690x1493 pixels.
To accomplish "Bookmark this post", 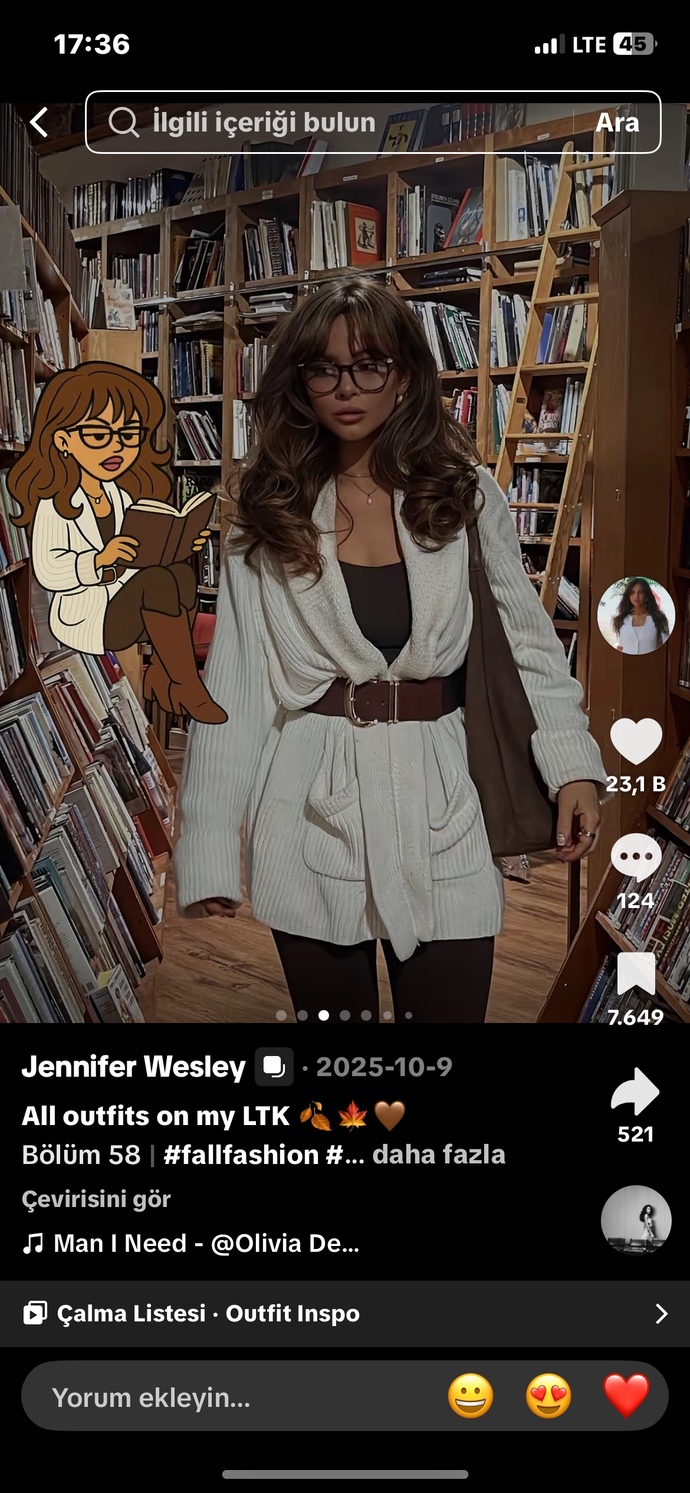I will (x=636, y=974).
